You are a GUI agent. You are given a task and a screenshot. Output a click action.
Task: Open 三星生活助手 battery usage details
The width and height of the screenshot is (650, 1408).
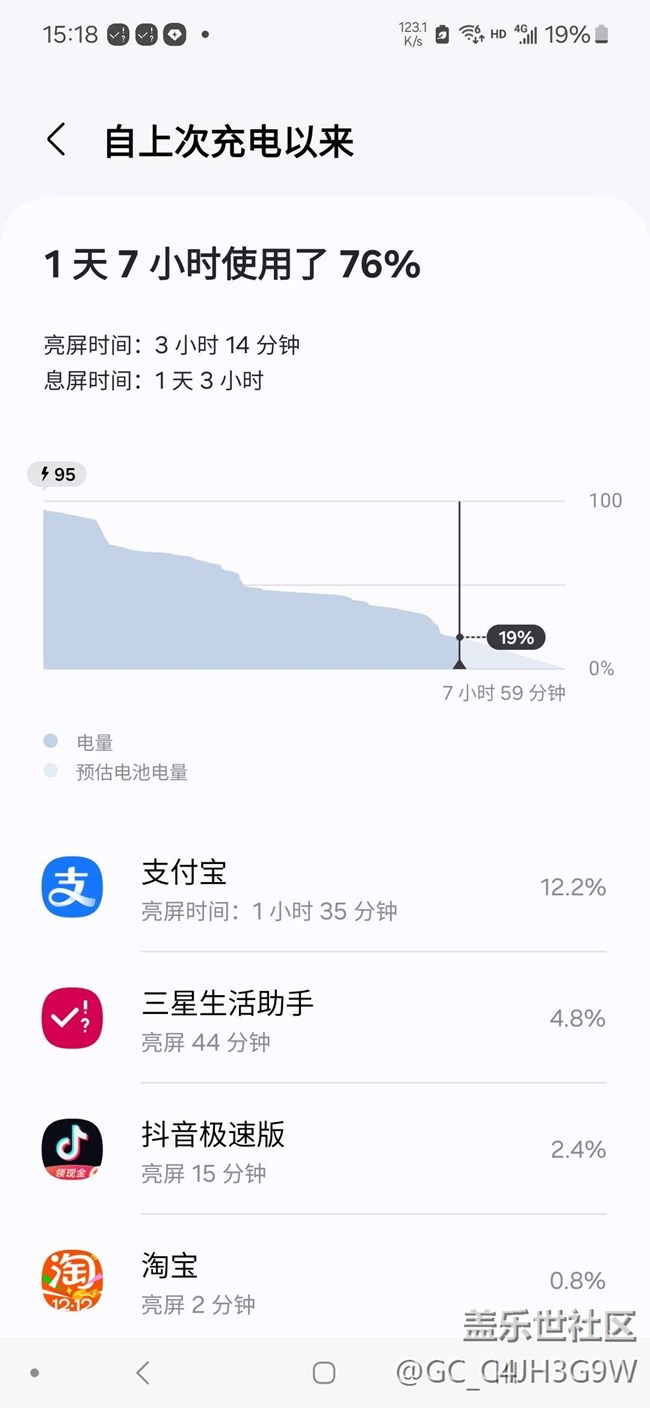point(323,1019)
